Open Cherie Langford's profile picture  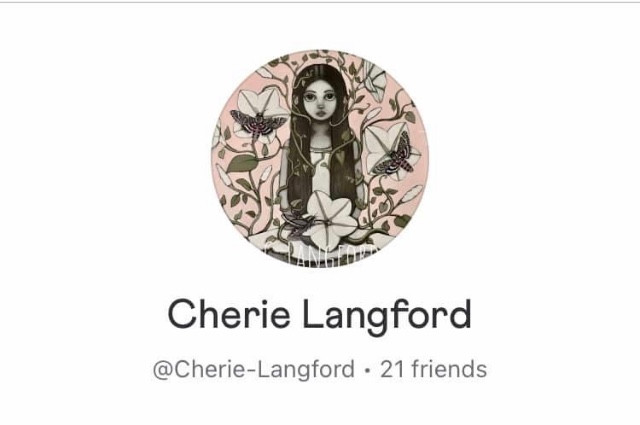pyautogui.click(x=319, y=158)
